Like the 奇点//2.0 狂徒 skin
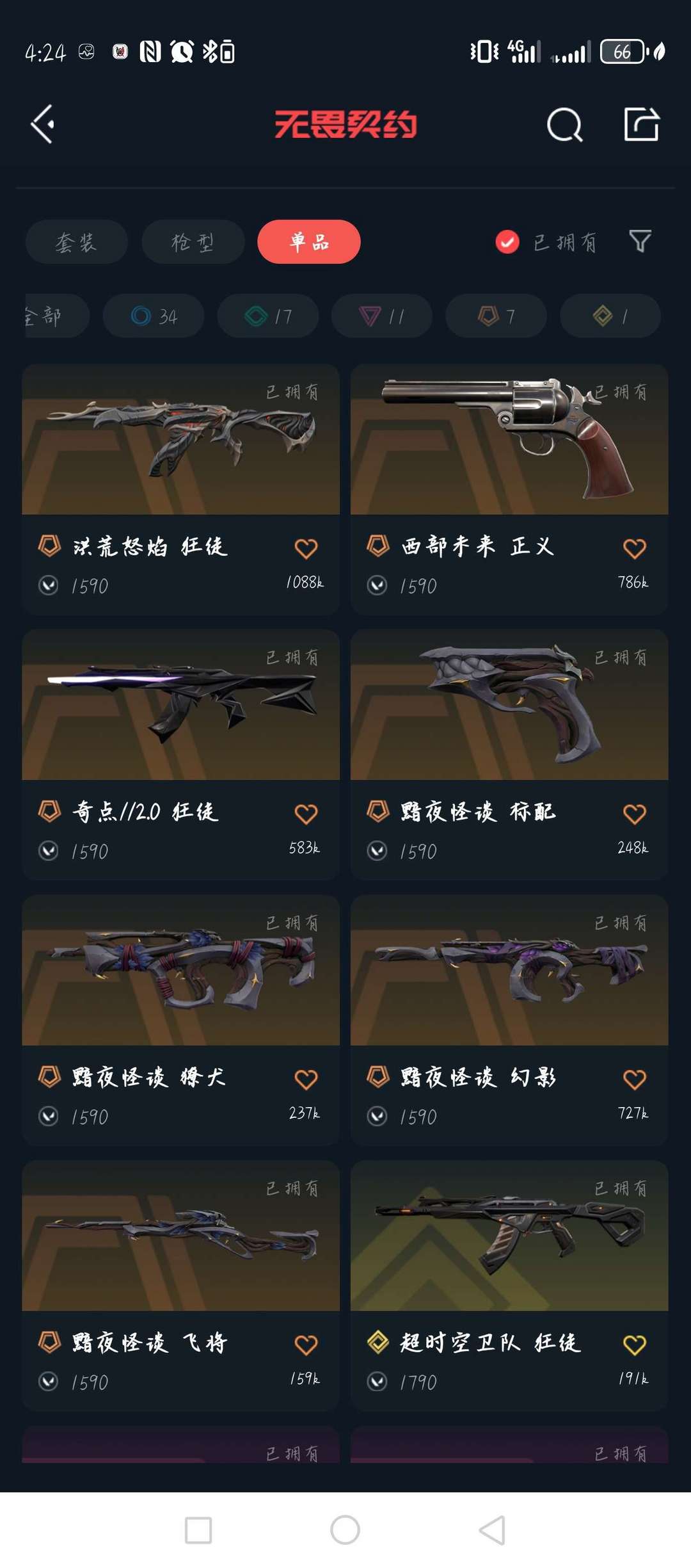Viewport: 691px width, 1568px height. (306, 814)
